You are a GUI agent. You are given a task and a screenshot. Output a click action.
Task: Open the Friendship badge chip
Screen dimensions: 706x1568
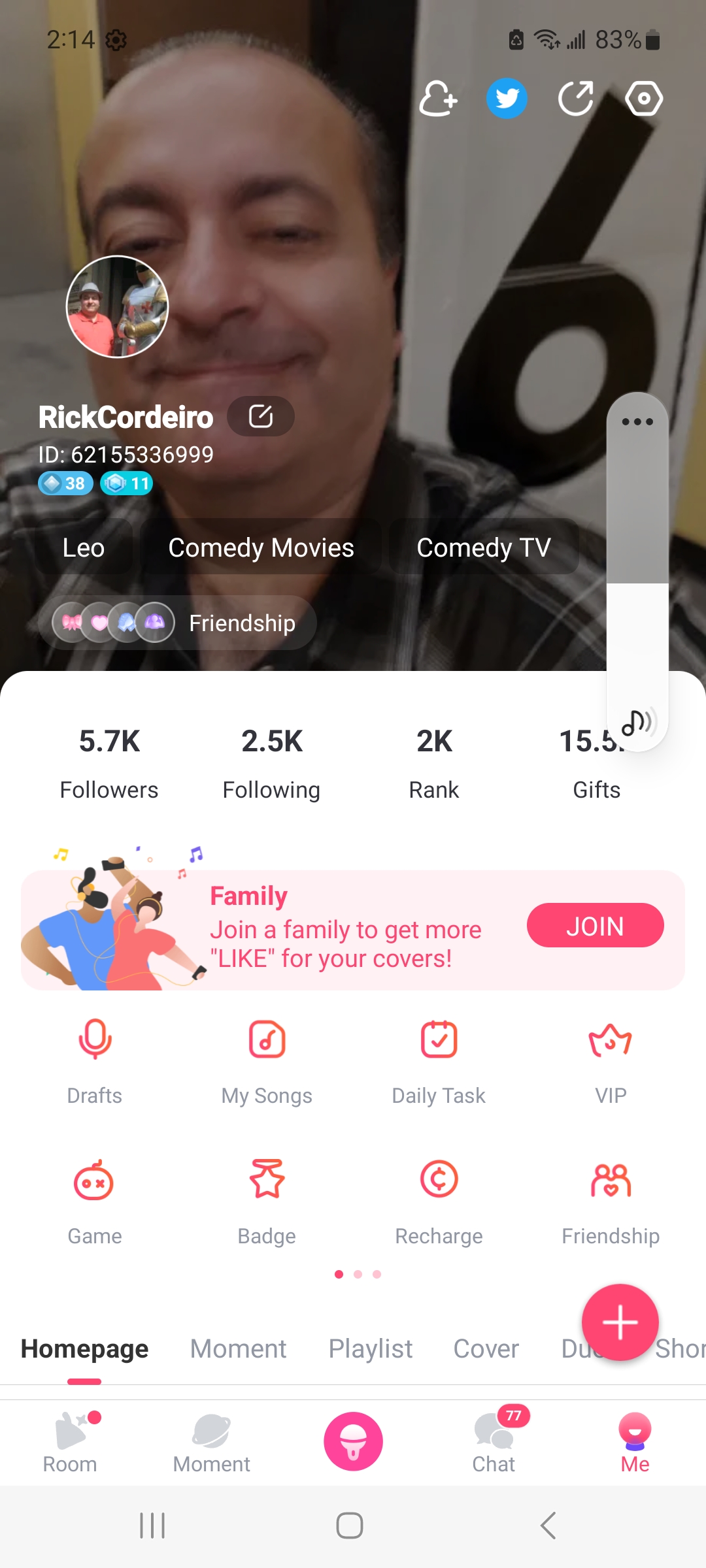[178, 623]
